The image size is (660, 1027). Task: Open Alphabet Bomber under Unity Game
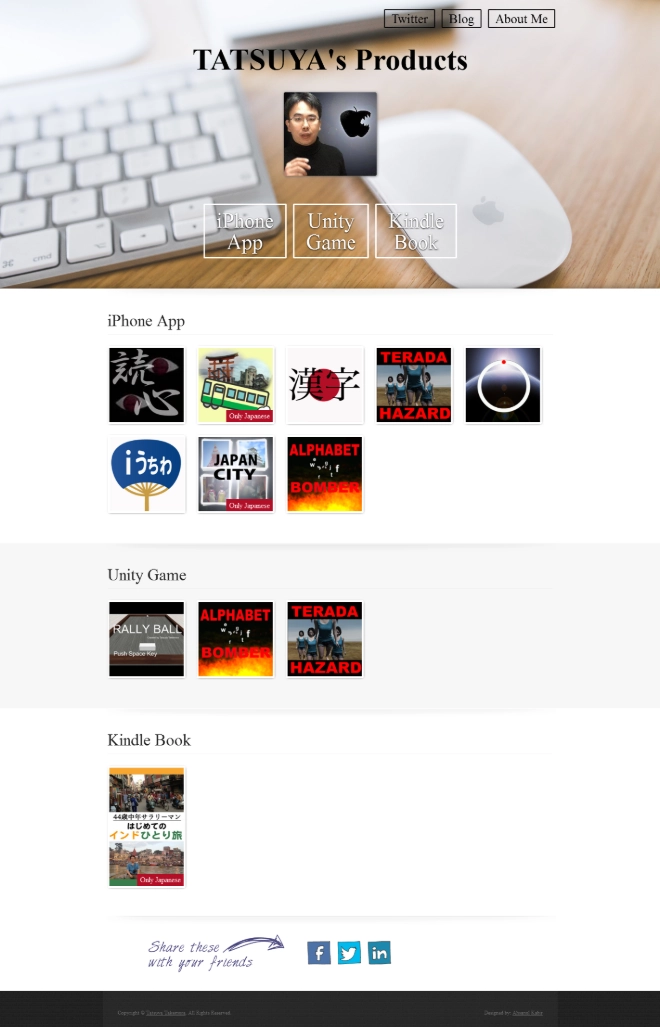coord(236,639)
